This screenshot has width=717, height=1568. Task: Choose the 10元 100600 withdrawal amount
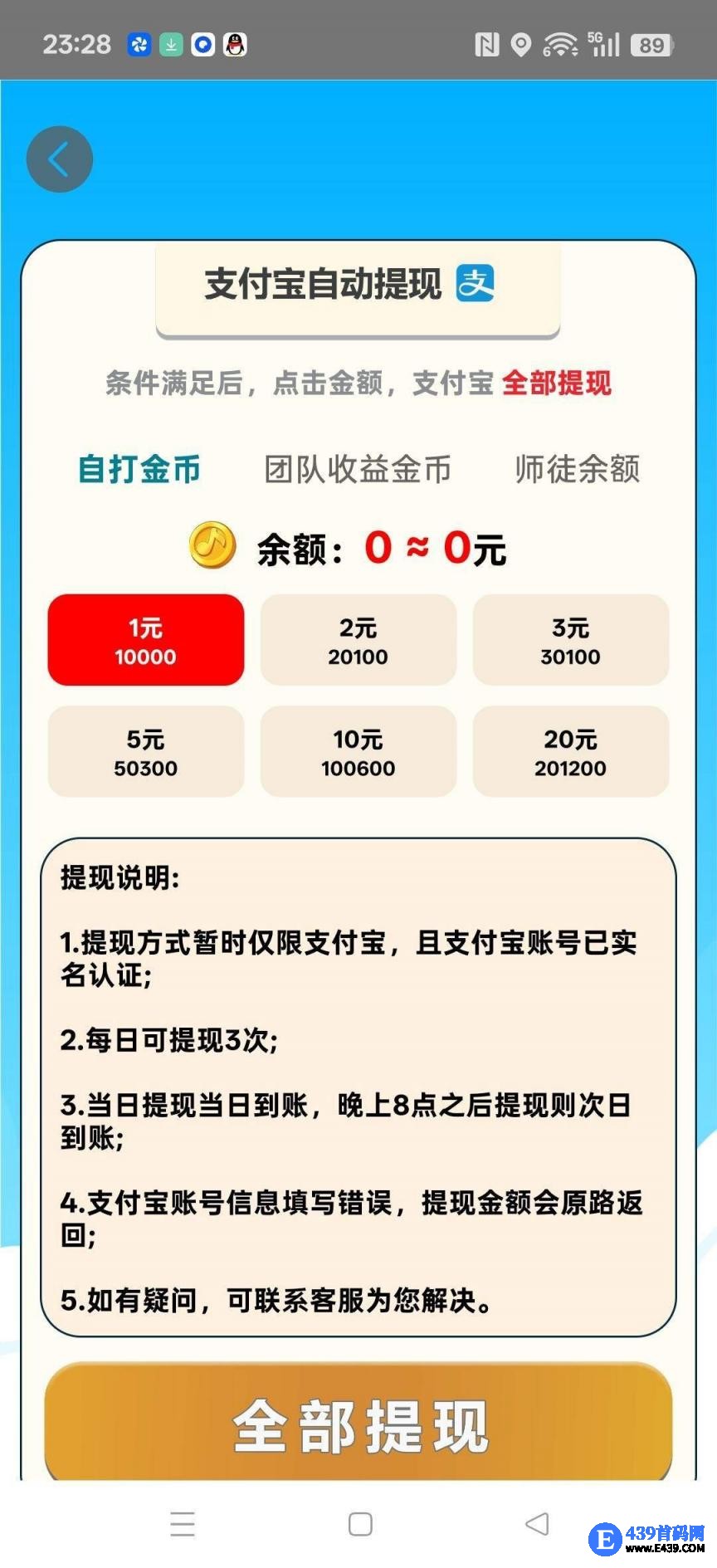click(x=358, y=752)
